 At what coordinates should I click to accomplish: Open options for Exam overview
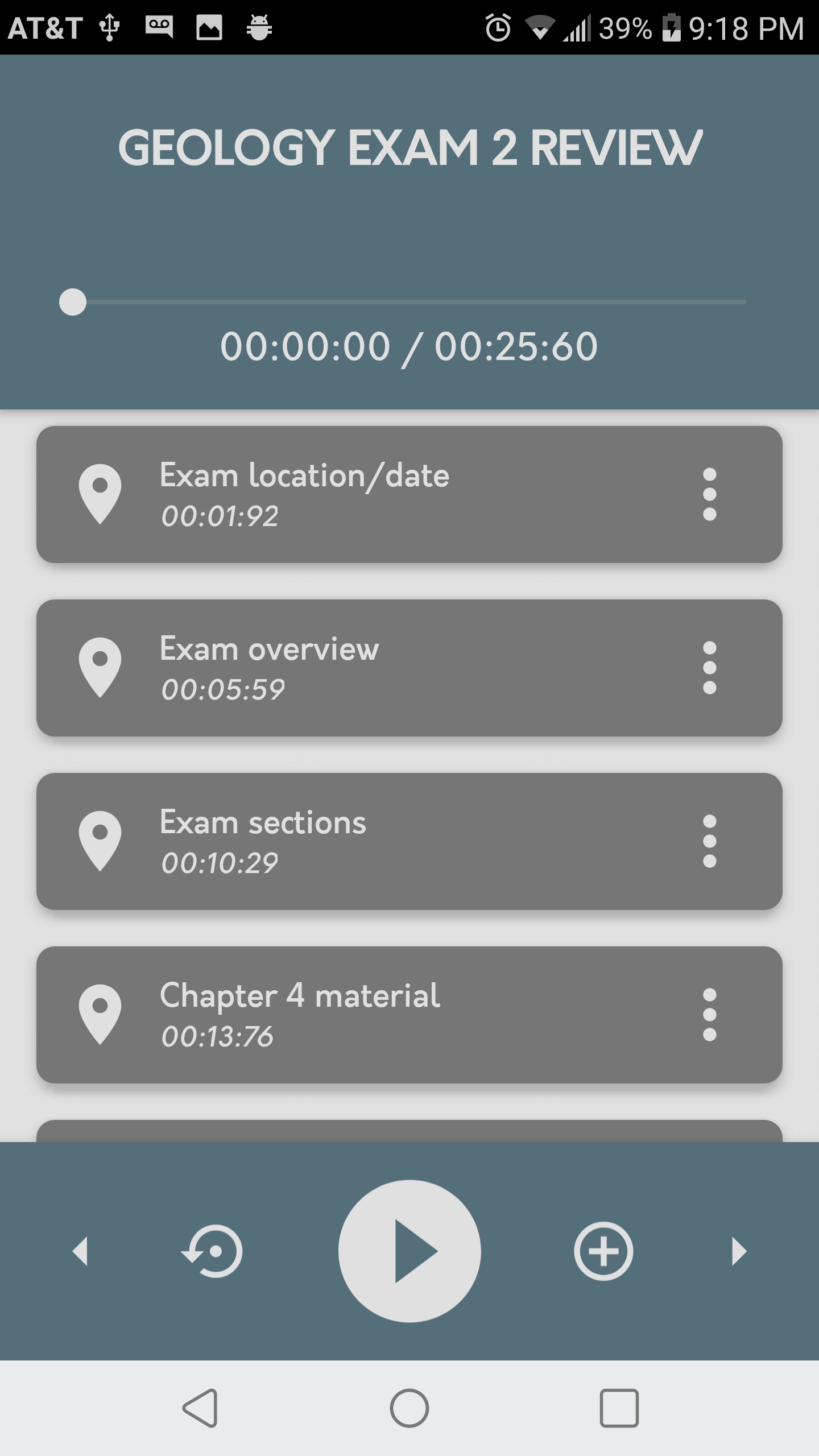[x=709, y=668]
